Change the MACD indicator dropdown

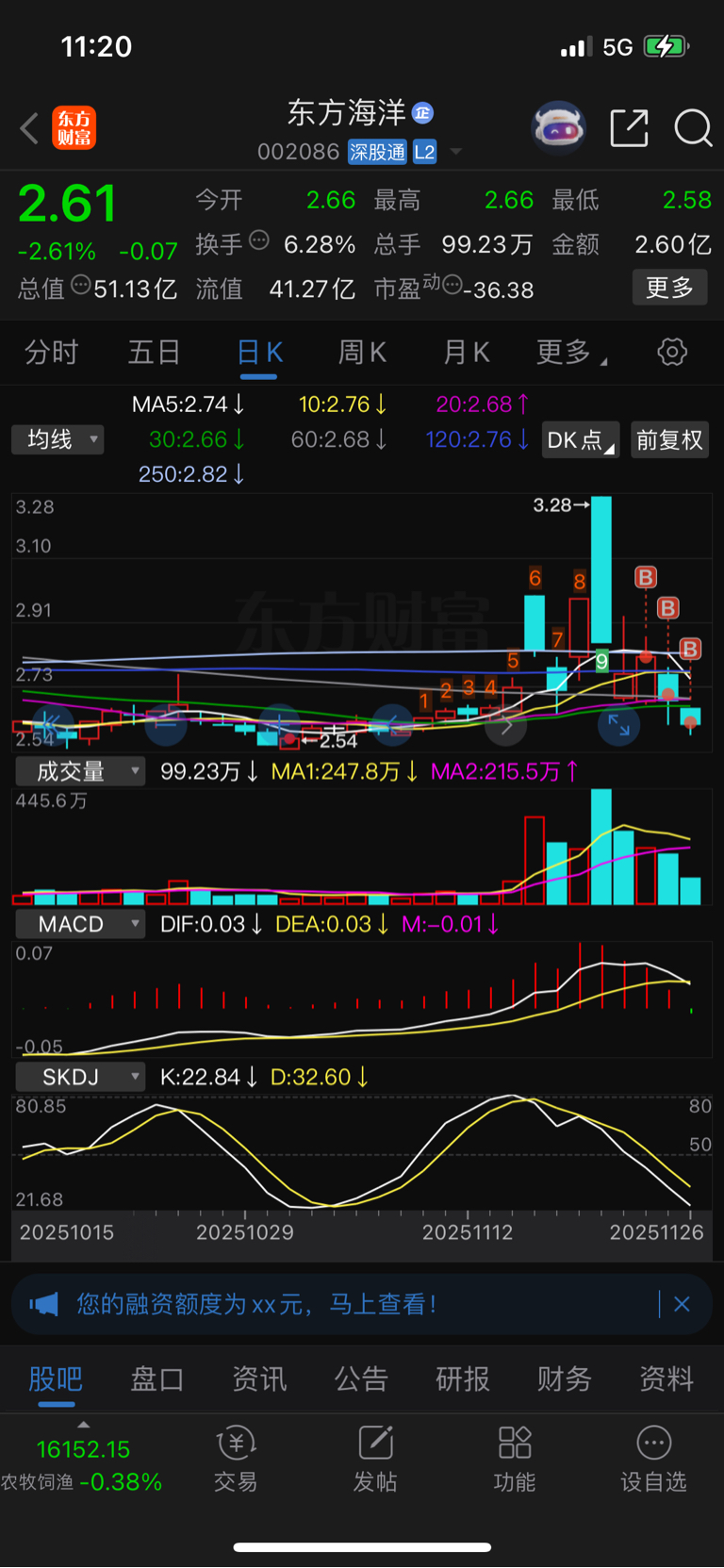point(80,924)
